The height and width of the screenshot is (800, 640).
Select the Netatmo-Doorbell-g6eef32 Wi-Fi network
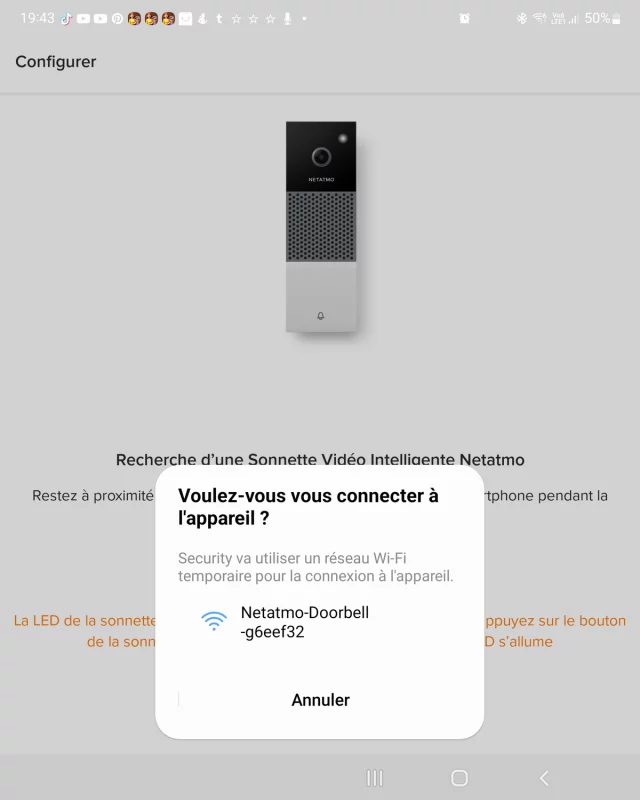point(304,622)
